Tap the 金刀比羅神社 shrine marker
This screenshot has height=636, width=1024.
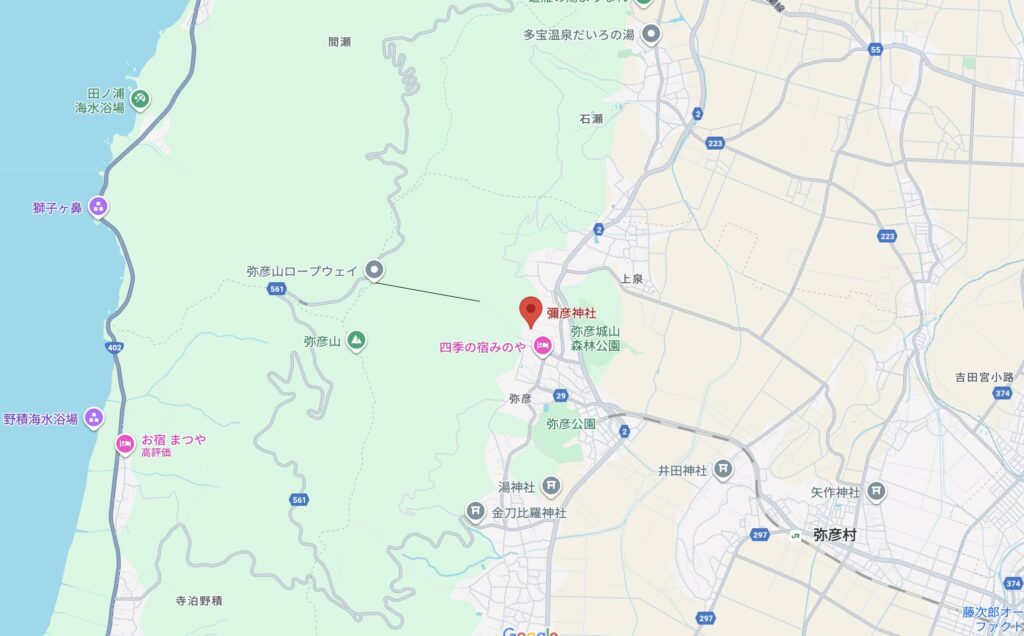tap(476, 512)
